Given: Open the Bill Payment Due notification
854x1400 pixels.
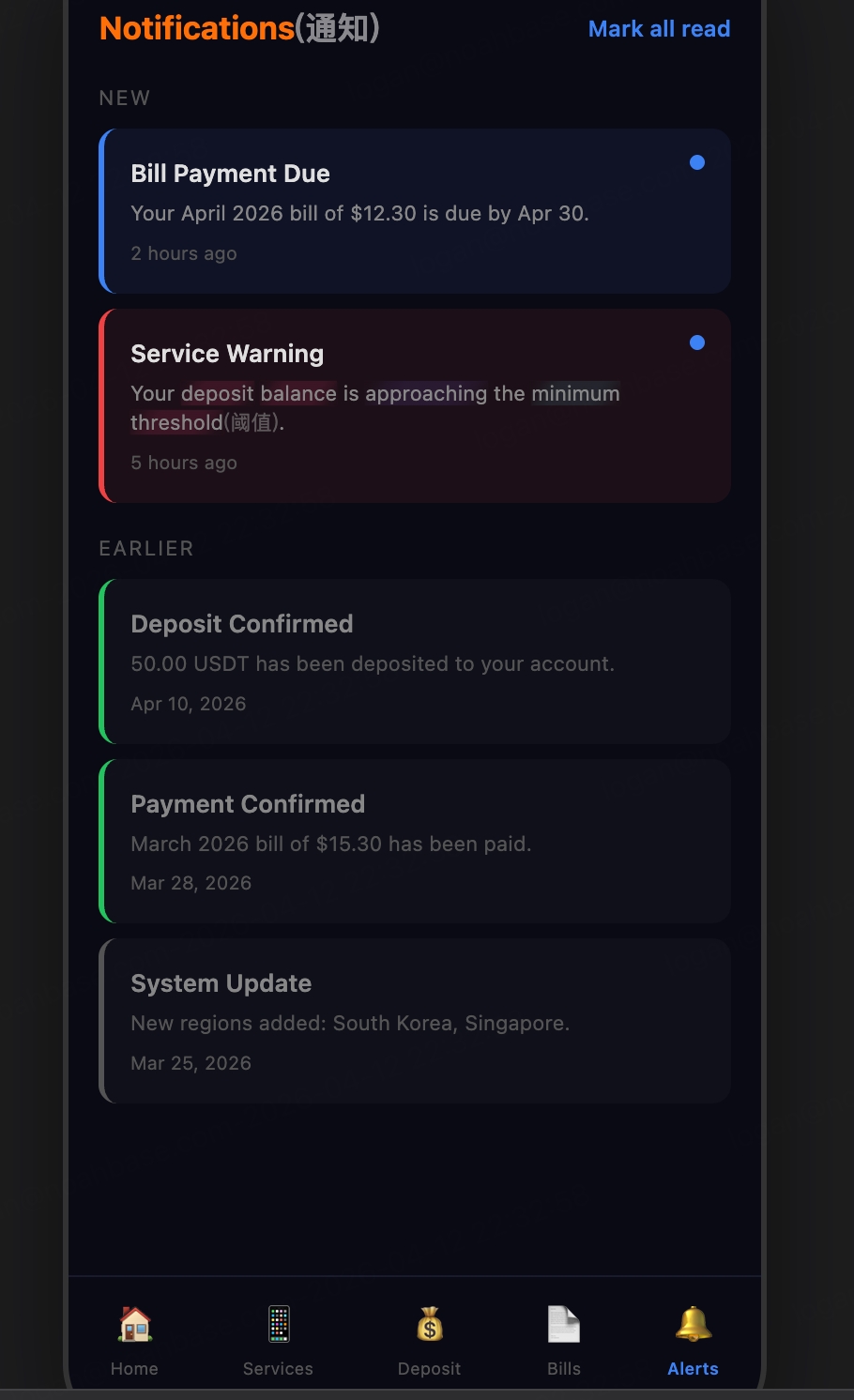Looking at the screenshot, I should click(x=415, y=211).
